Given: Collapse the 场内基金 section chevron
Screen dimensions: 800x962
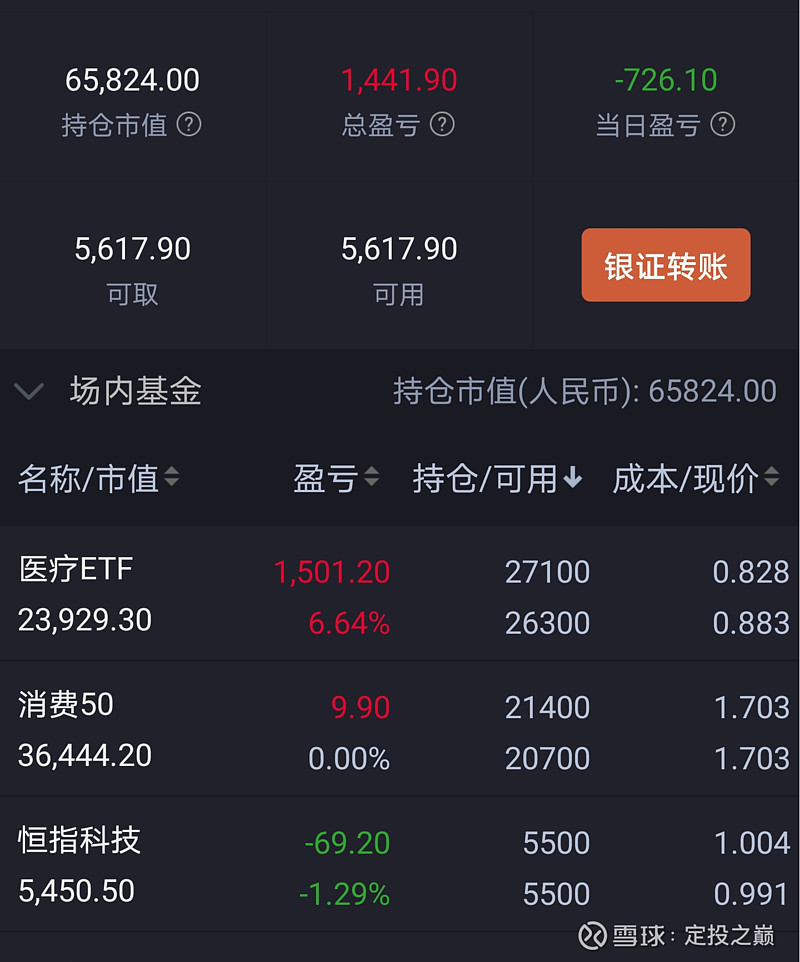Looking at the screenshot, I should point(30,392).
